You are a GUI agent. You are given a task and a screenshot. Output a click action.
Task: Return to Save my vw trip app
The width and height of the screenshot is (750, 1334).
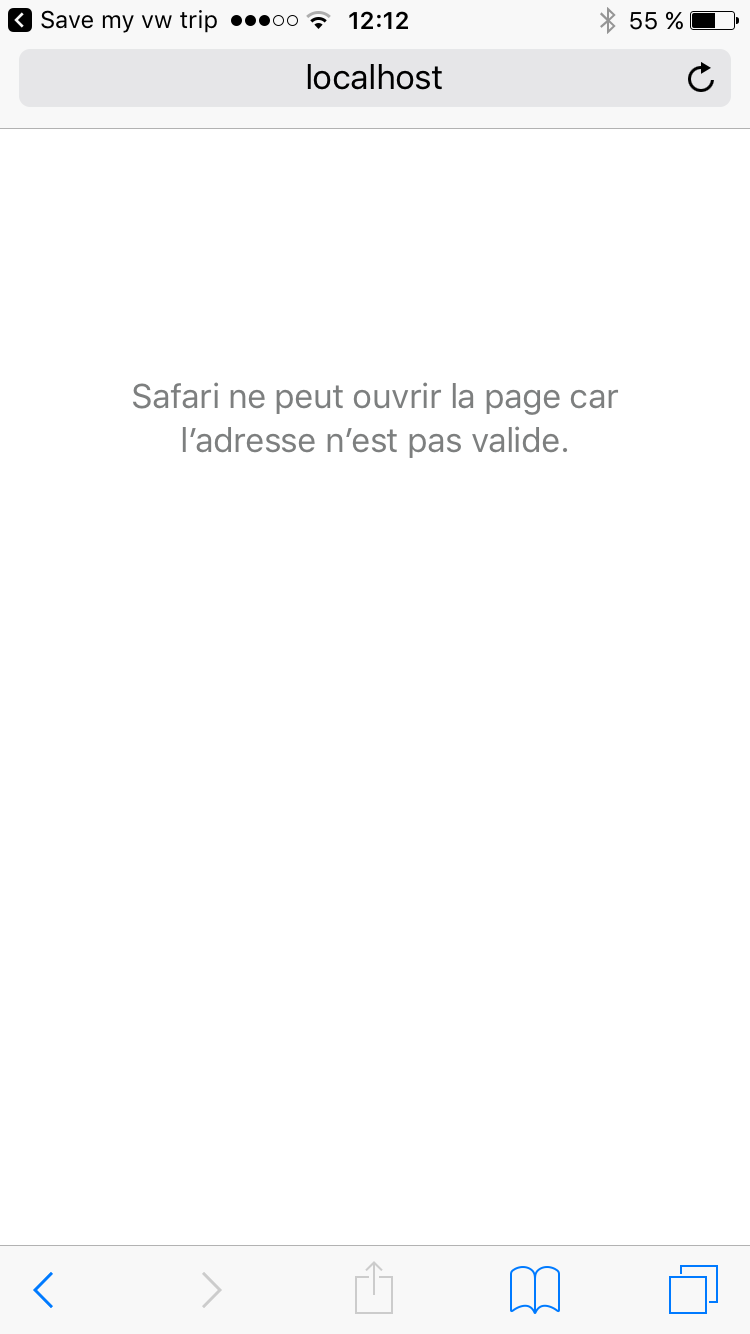tap(112, 20)
